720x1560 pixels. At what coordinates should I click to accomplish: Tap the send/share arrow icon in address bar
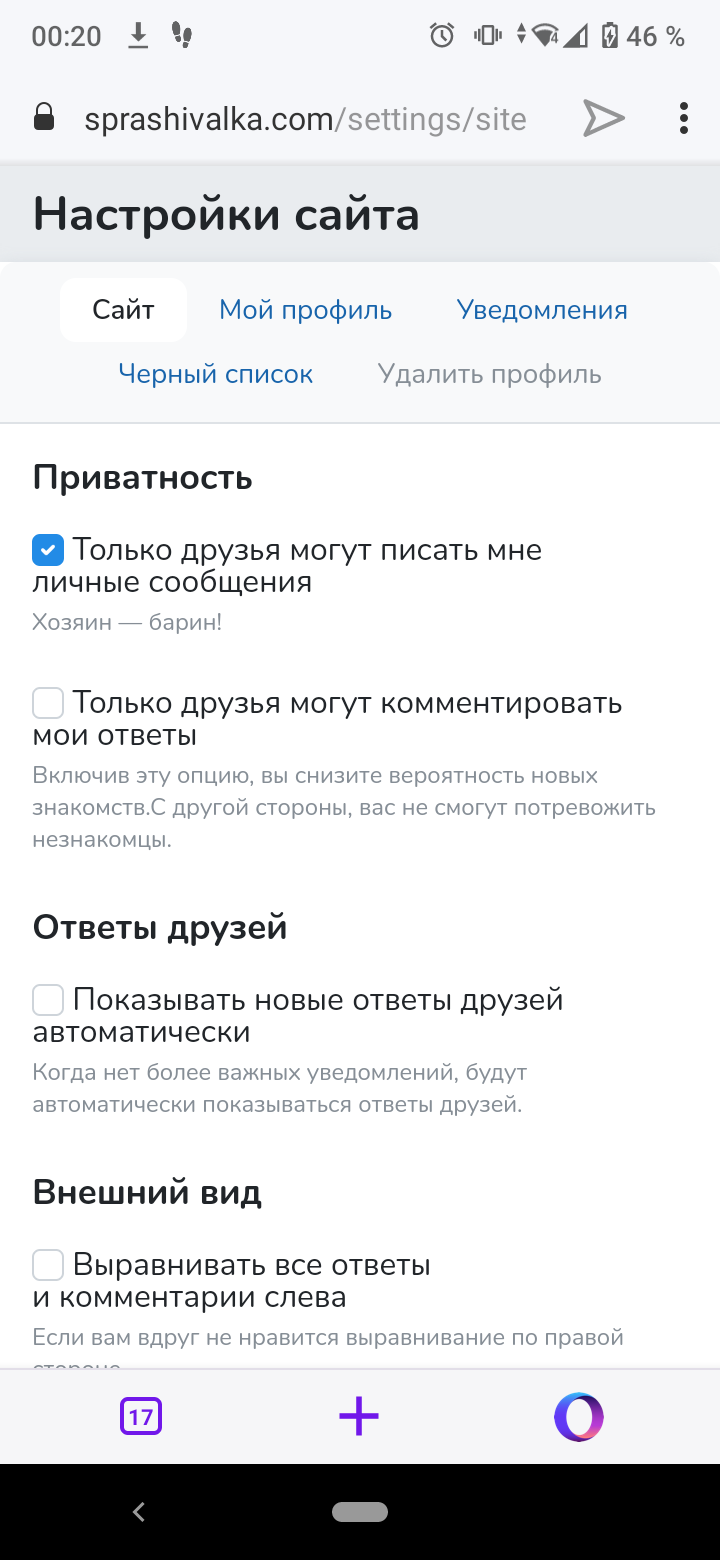(604, 118)
